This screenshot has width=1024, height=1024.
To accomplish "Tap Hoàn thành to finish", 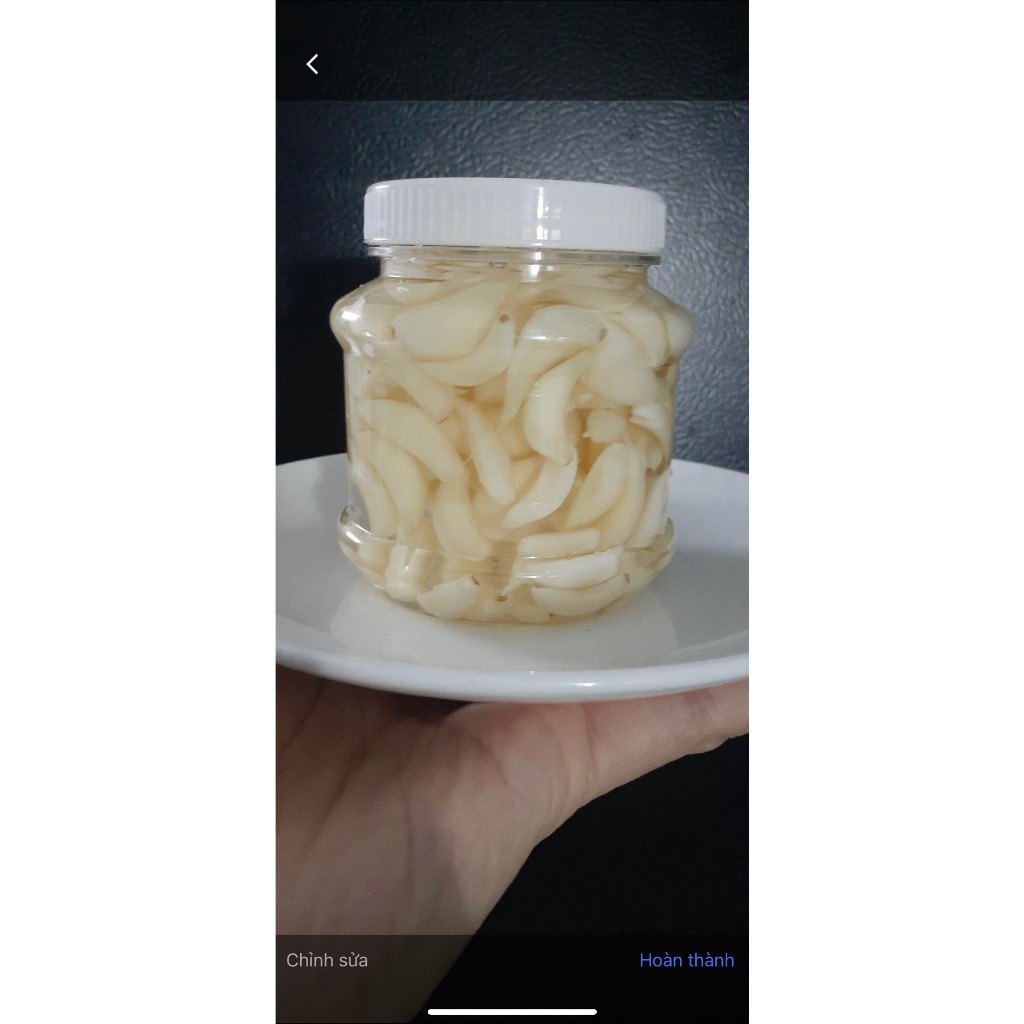I will 686,960.
